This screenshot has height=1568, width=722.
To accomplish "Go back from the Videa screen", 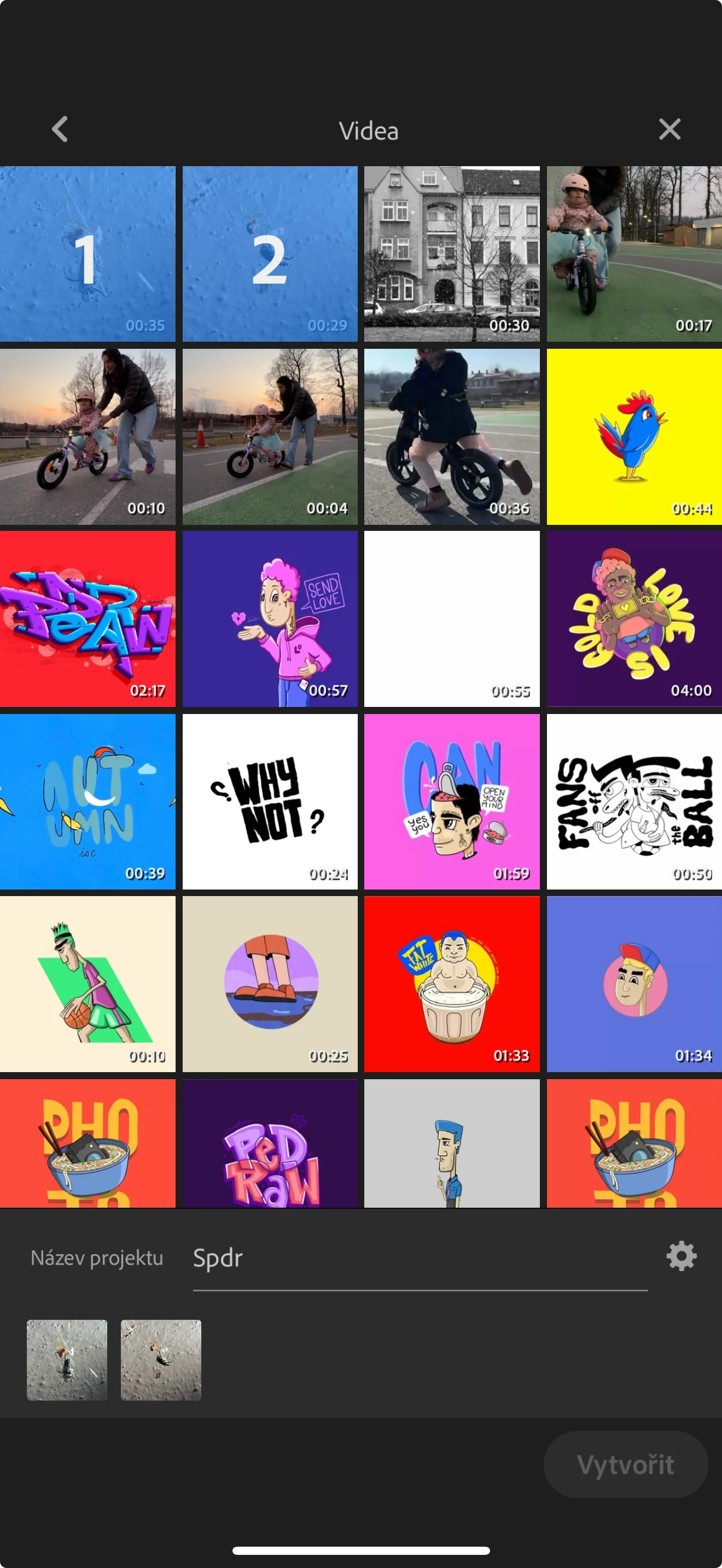I will pyautogui.click(x=60, y=130).
